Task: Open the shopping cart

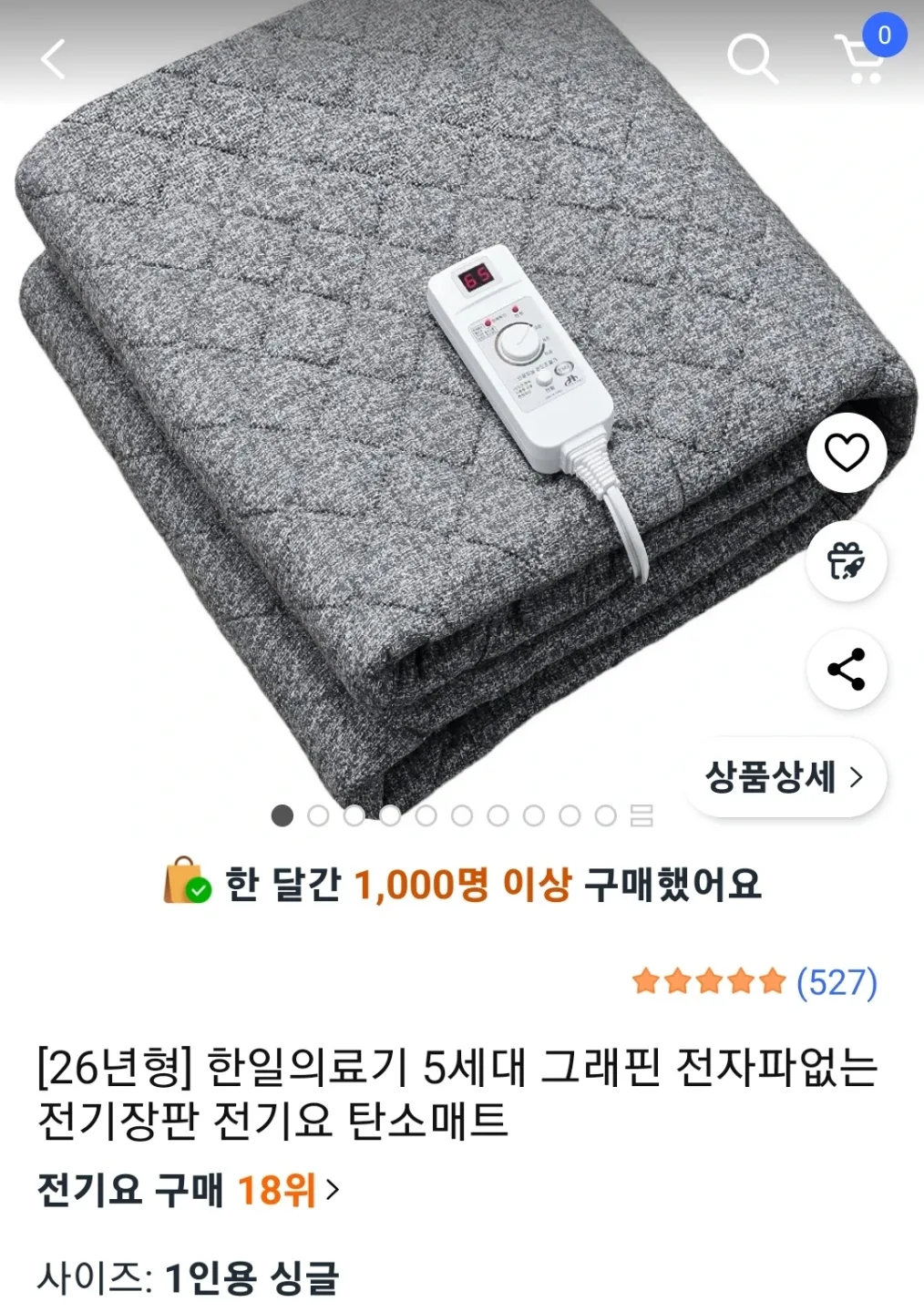Action: 861,59
